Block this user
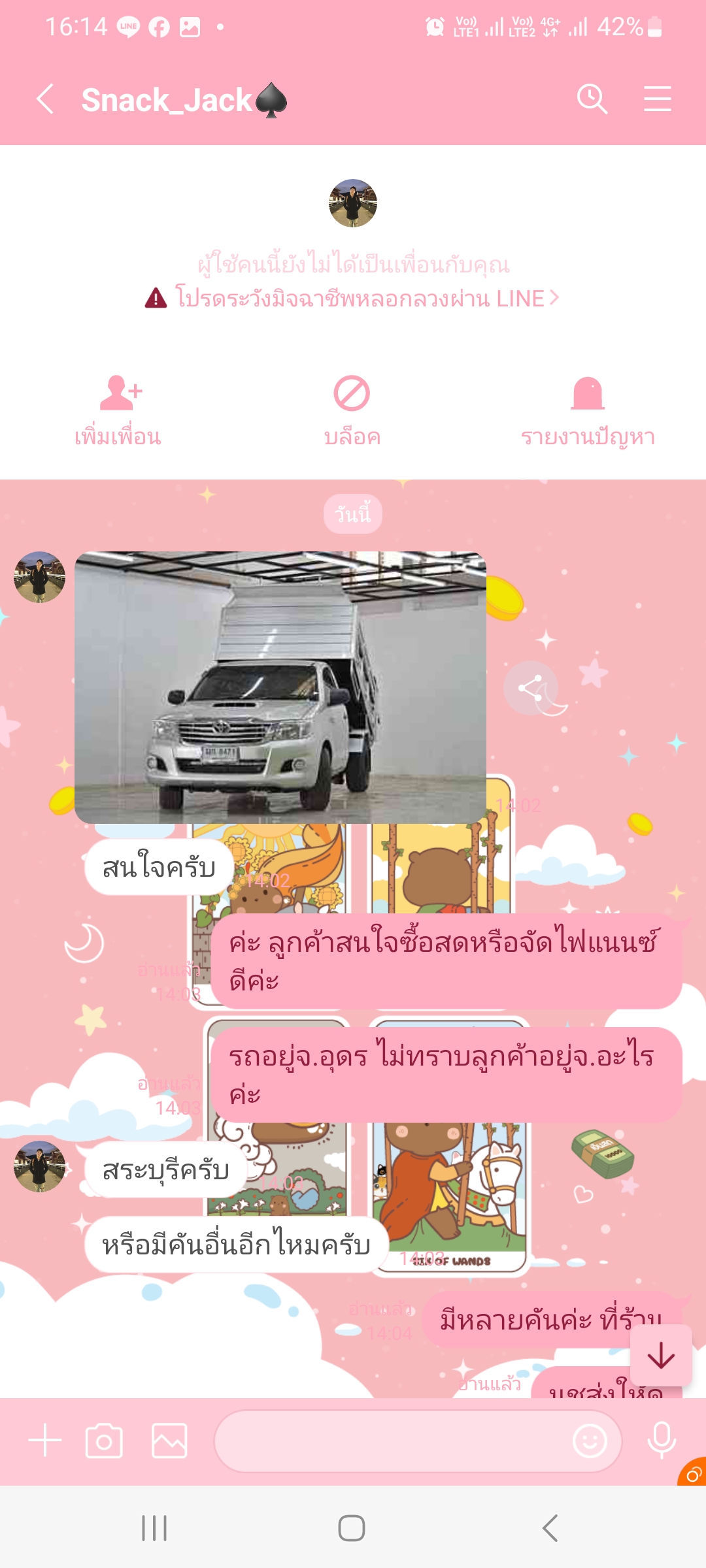 (352, 410)
